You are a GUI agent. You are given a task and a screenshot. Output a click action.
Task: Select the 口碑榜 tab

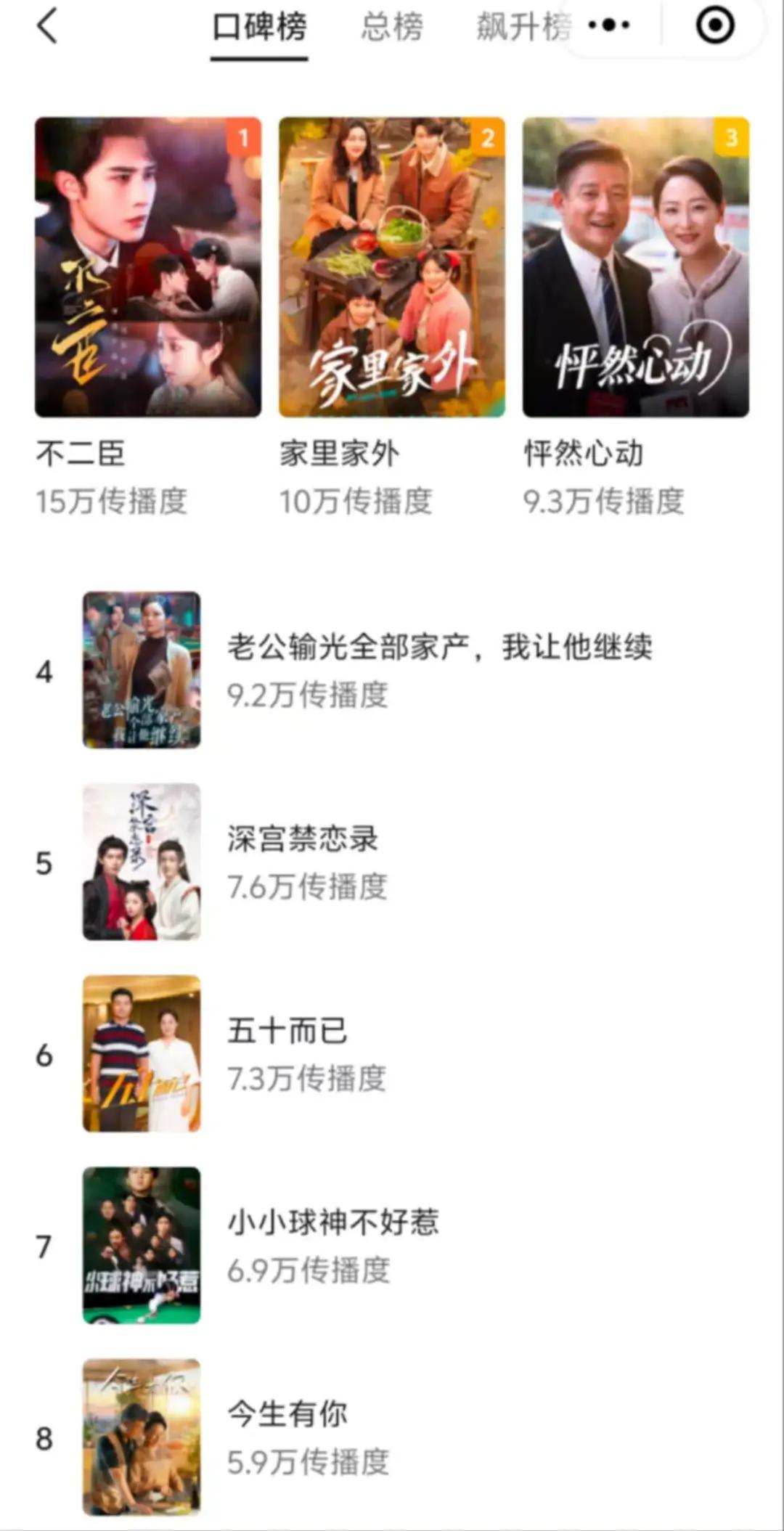[x=259, y=28]
